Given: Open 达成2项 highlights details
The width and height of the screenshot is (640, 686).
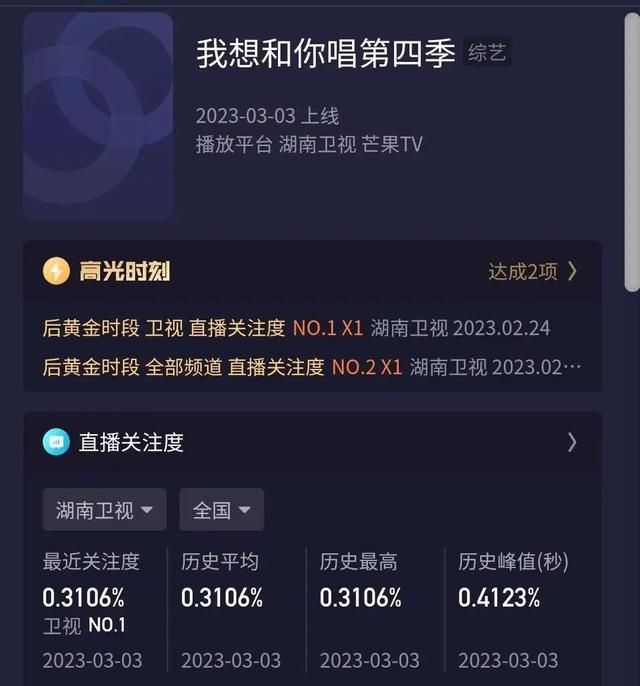Looking at the screenshot, I should pyautogui.click(x=532, y=271).
